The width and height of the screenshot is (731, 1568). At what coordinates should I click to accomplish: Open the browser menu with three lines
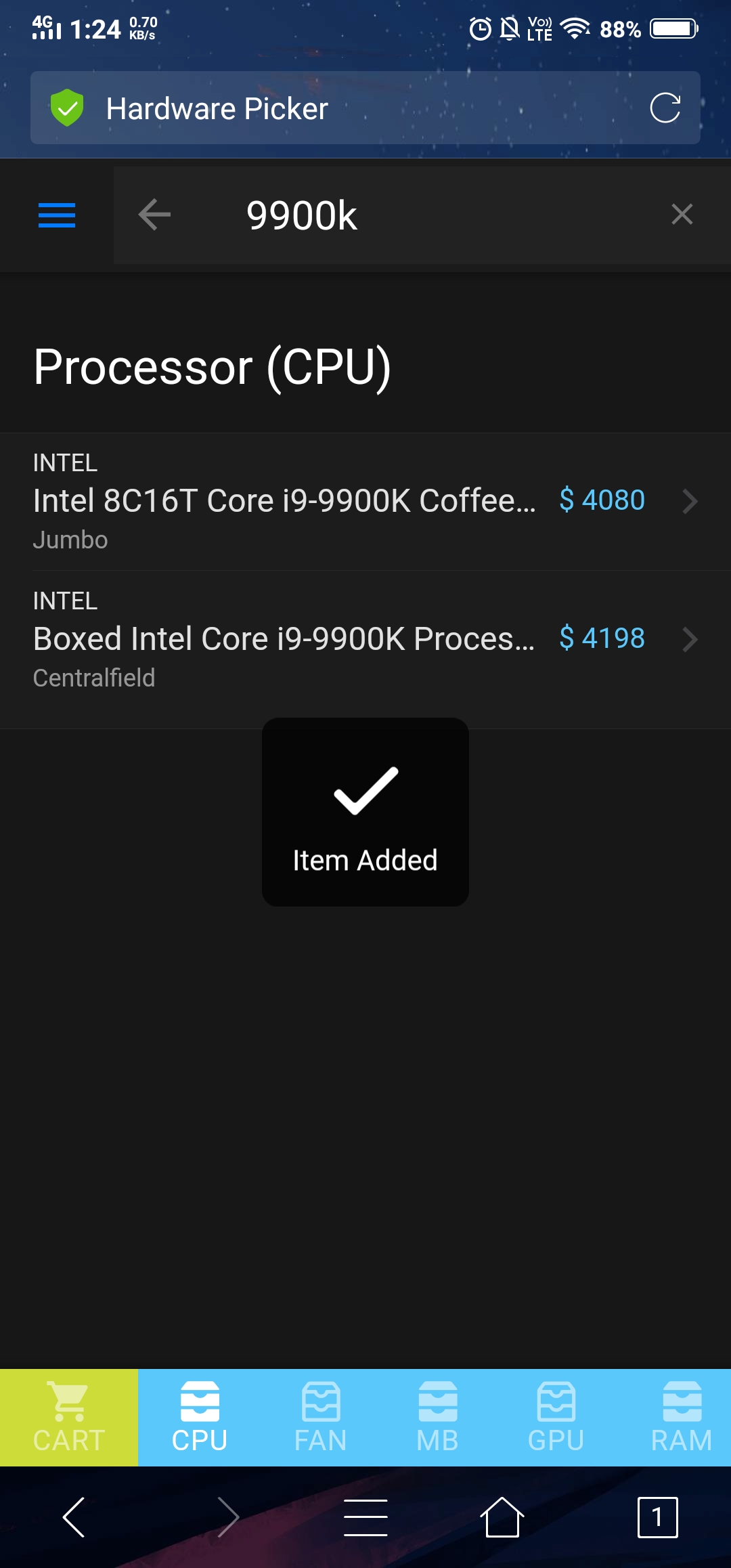click(x=365, y=1517)
